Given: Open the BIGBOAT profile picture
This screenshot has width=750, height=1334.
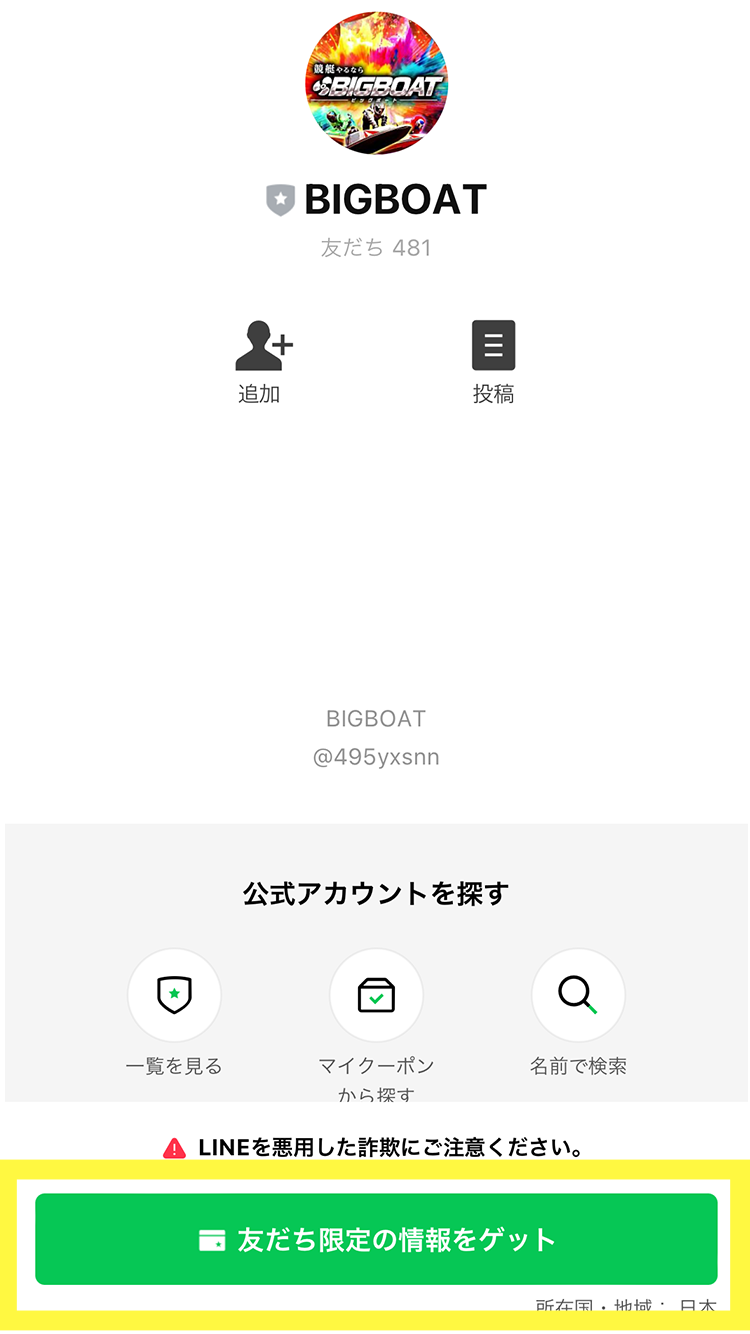Looking at the screenshot, I should [376, 83].
